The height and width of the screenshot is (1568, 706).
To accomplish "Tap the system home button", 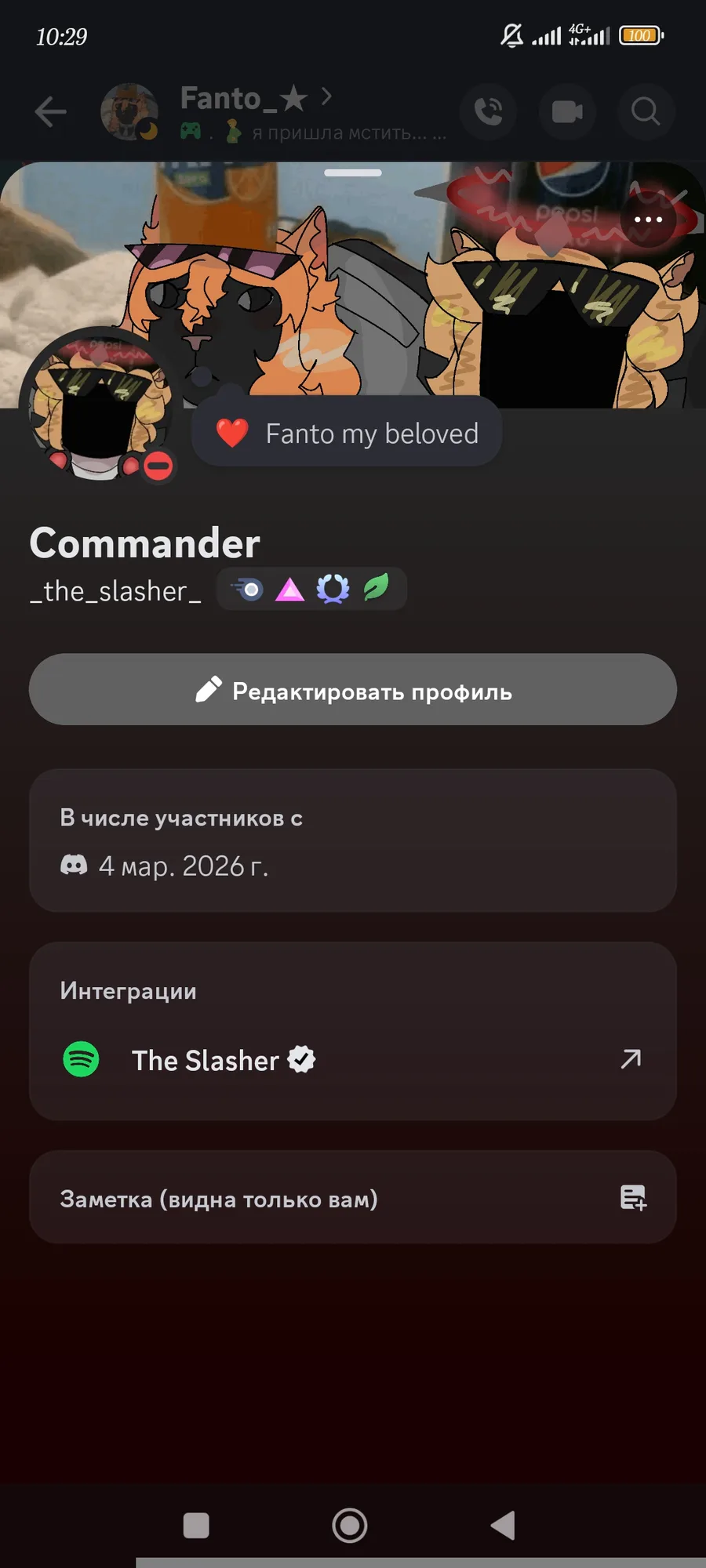I will [x=350, y=1526].
